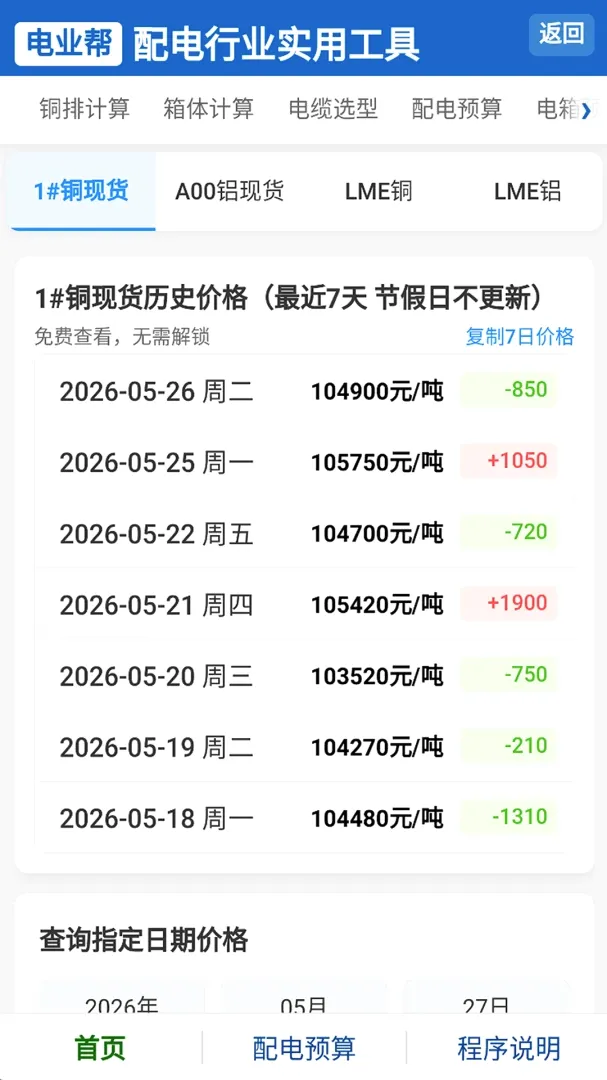Show more tools with the right chevron
The width and height of the screenshot is (607, 1080).
coord(586,110)
